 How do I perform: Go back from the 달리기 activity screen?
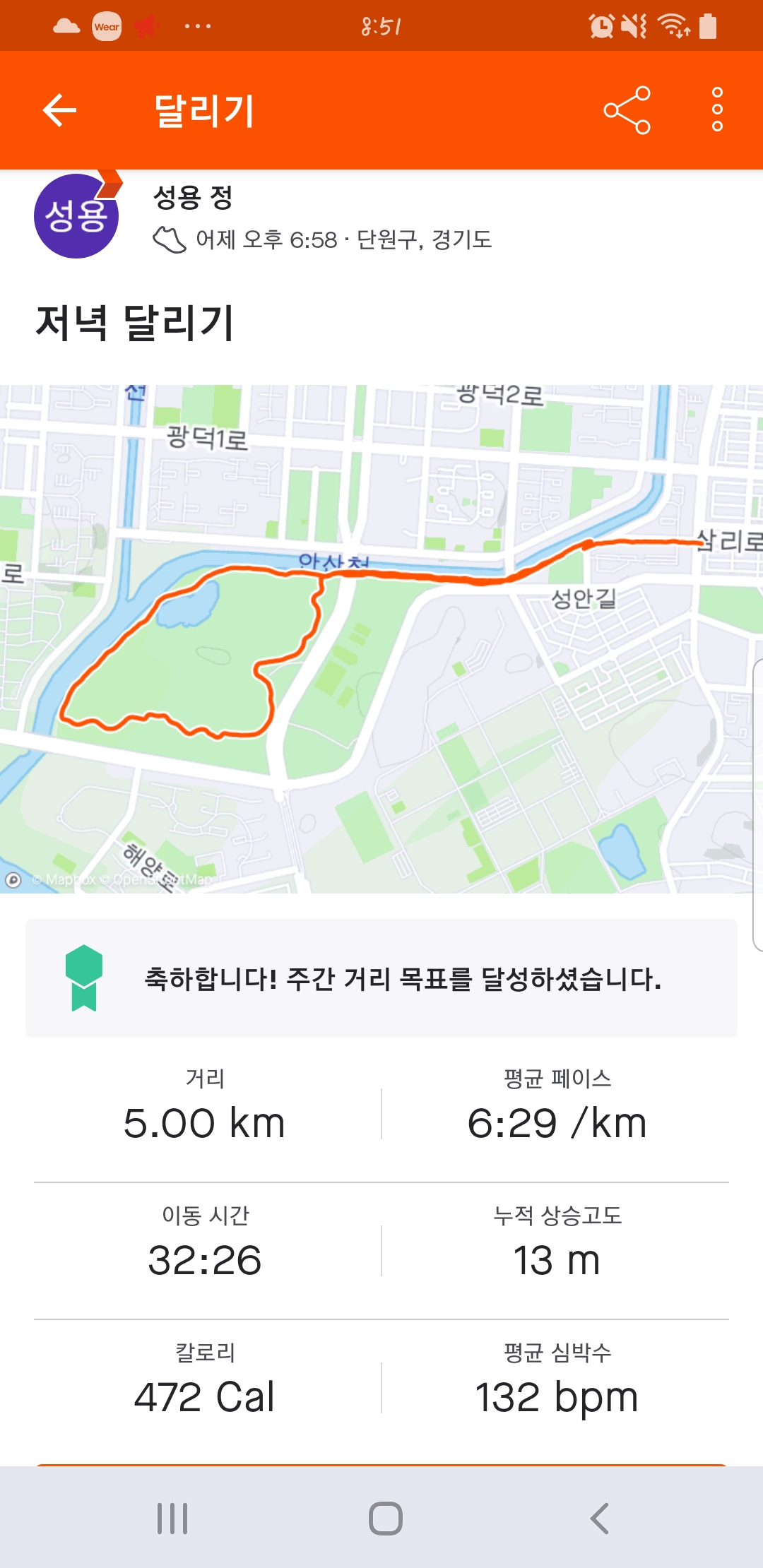click(x=59, y=110)
